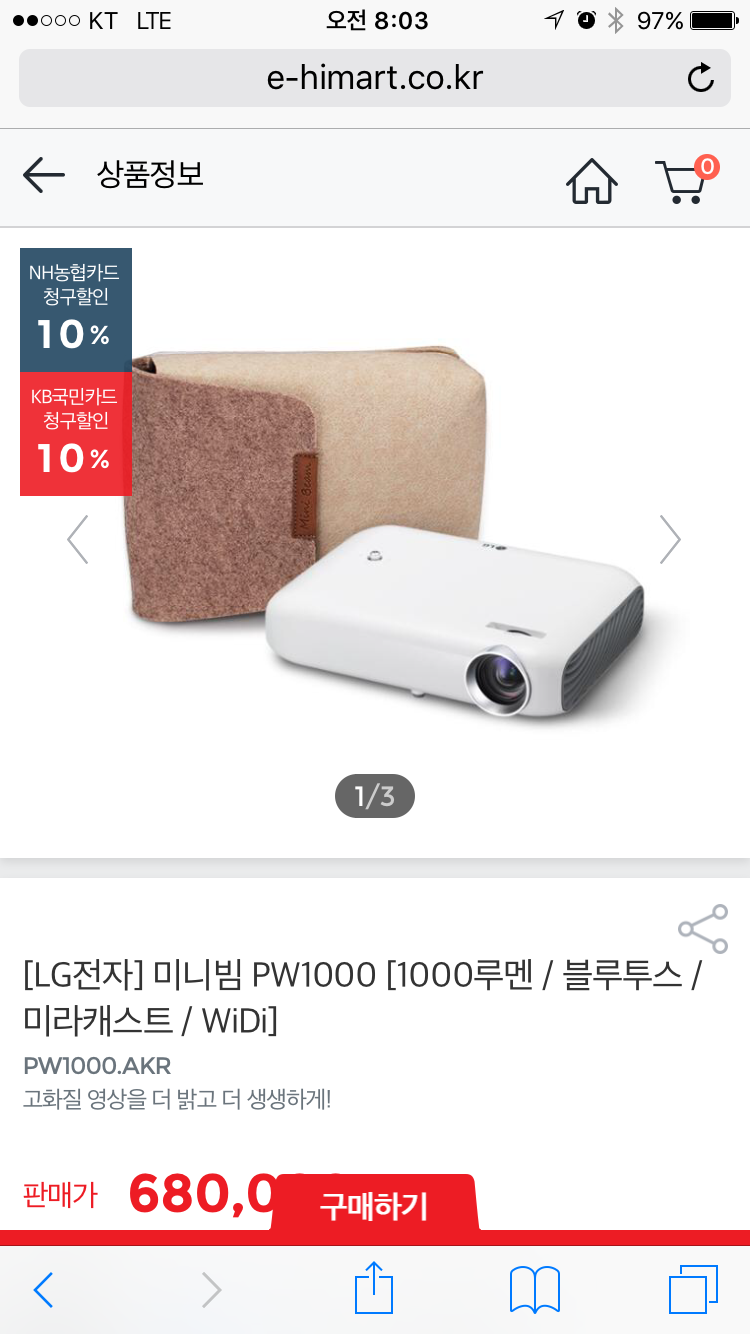Show the previous product image
Image resolution: width=750 pixels, height=1334 pixels.
tap(78, 540)
